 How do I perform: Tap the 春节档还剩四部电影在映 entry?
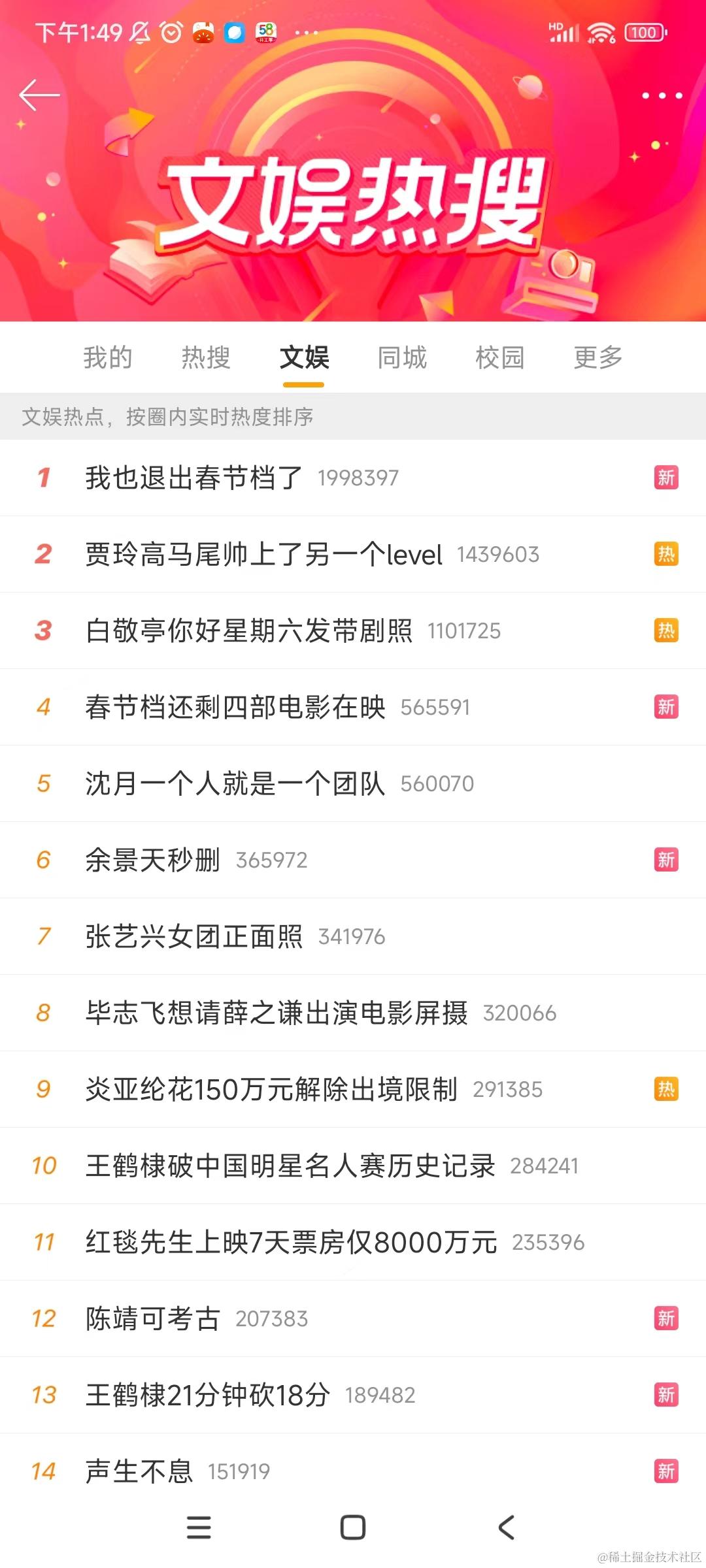click(235, 708)
